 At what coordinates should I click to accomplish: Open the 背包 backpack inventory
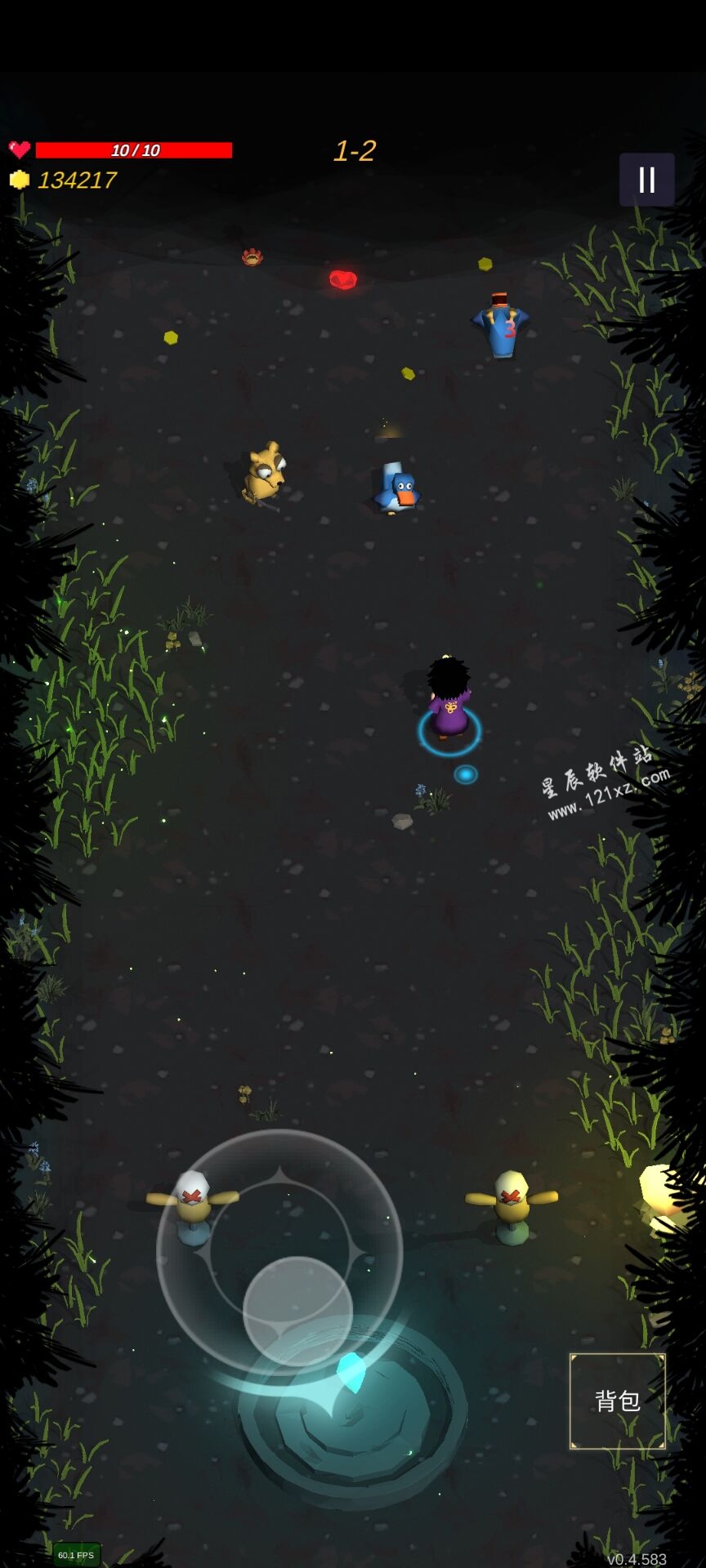coord(617,1401)
